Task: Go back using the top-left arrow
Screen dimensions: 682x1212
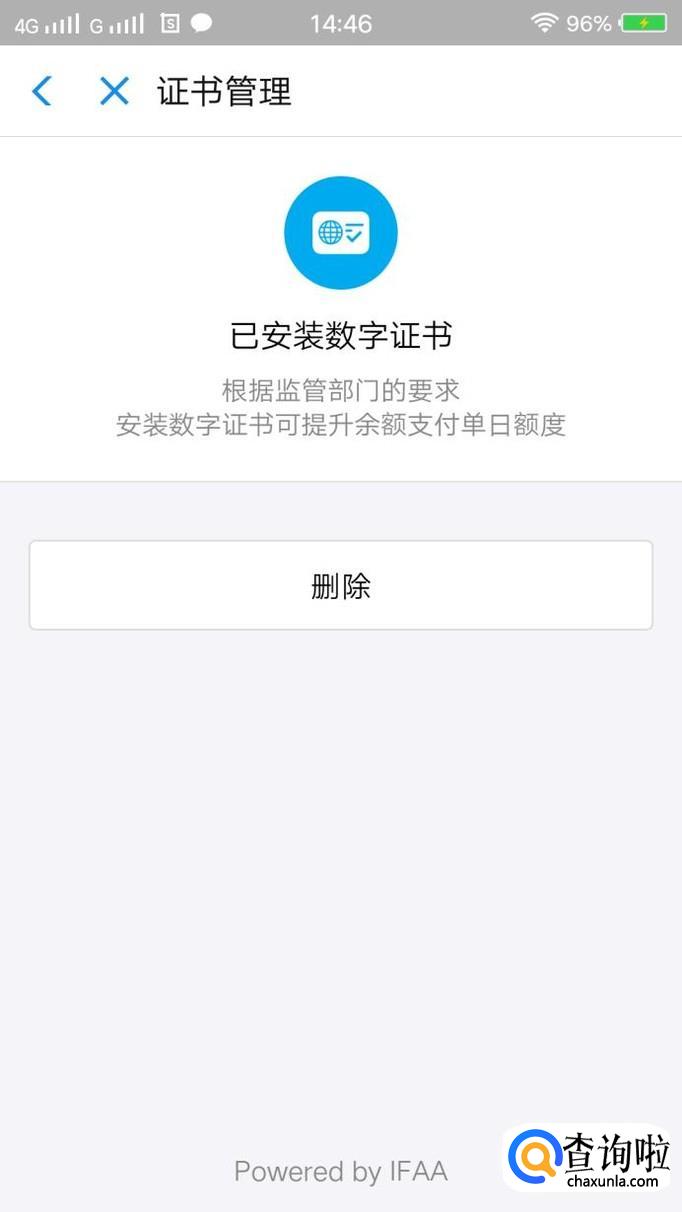Action: click(41, 92)
